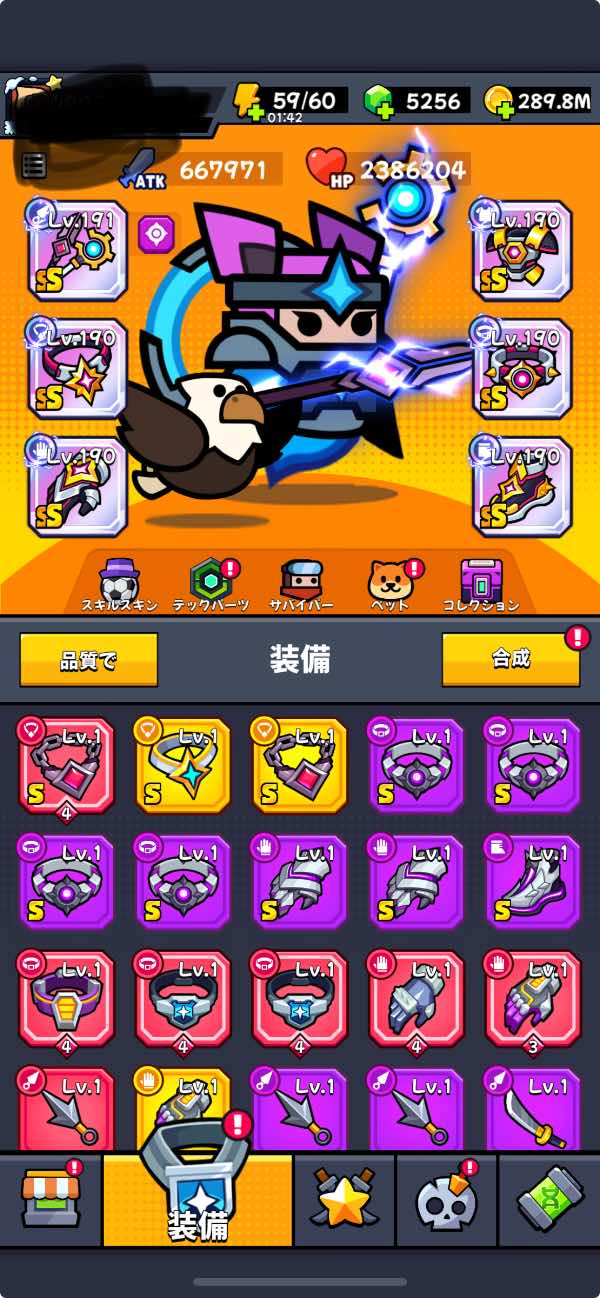Open the ペット pet menu
The height and width of the screenshot is (1298, 600).
(389, 585)
